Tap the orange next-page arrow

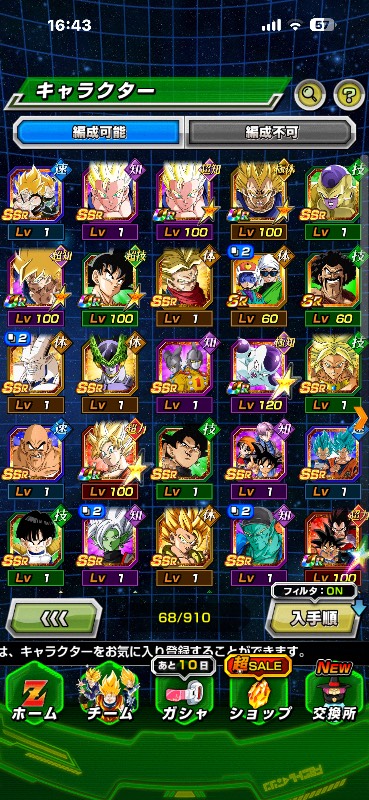click(x=361, y=418)
